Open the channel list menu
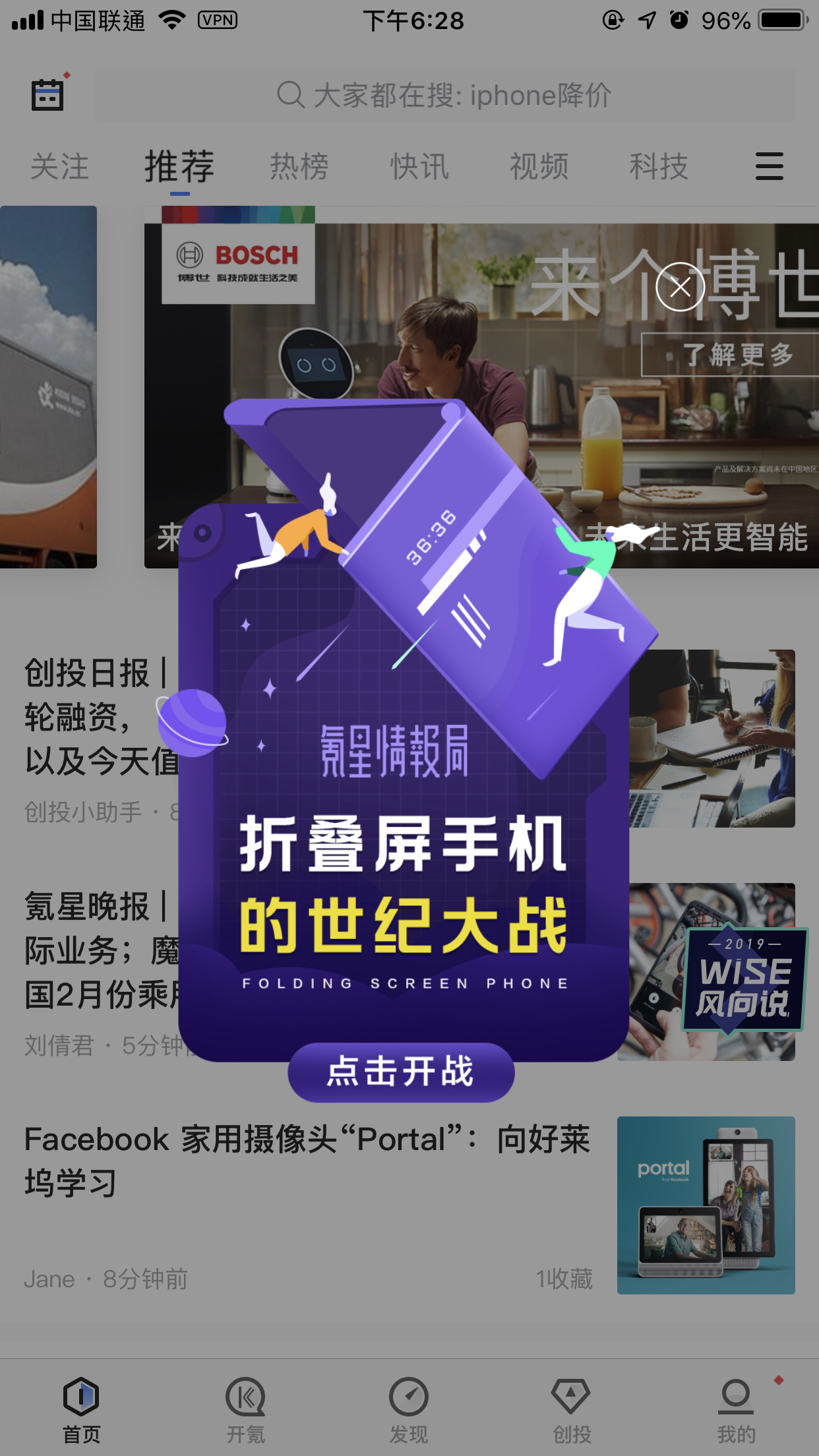Image resolution: width=819 pixels, height=1456 pixels. pos(769,166)
